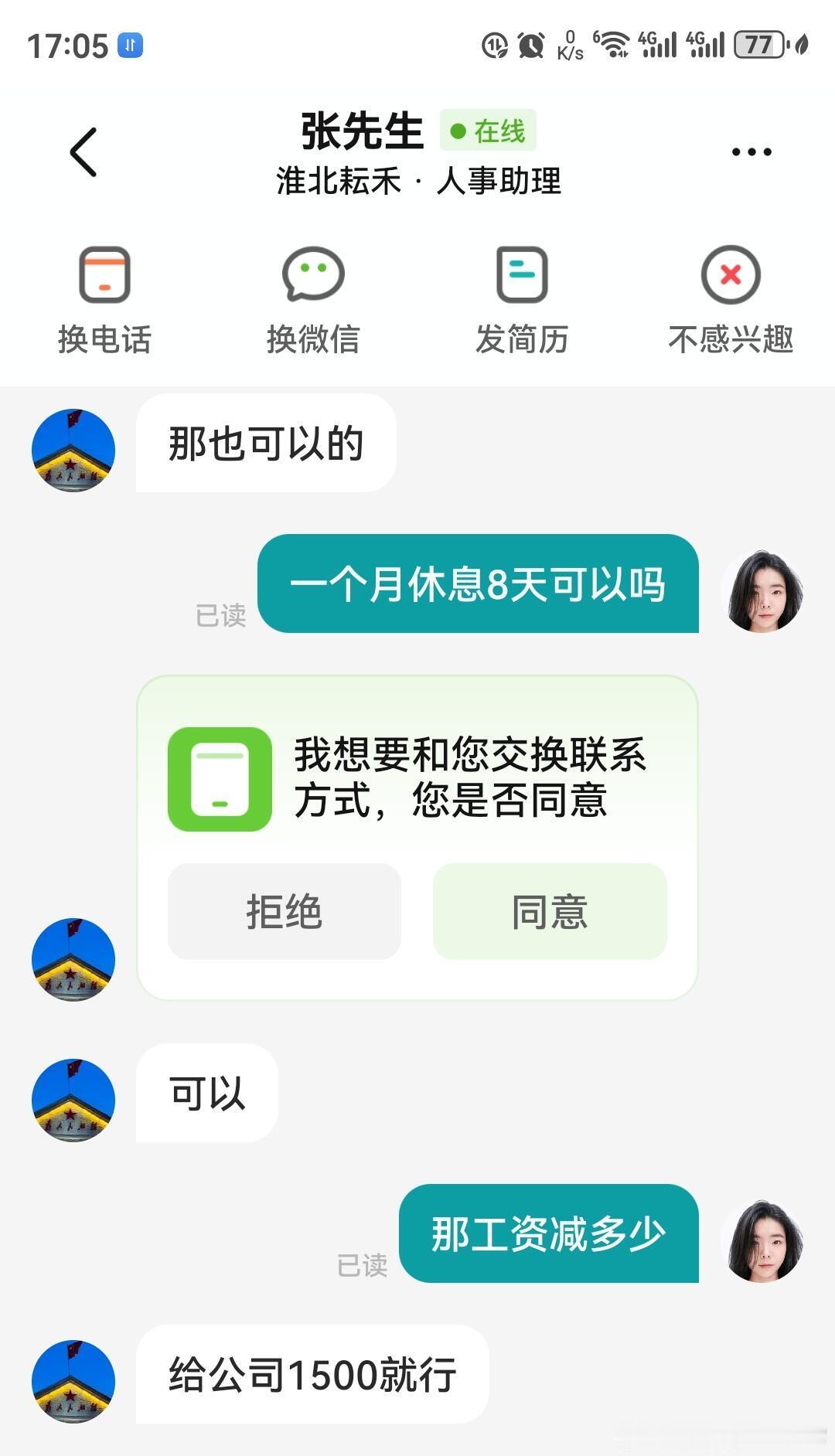Tap the 已读 read receipt label
Image resolution: width=835 pixels, height=1456 pixels.
click(222, 616)
